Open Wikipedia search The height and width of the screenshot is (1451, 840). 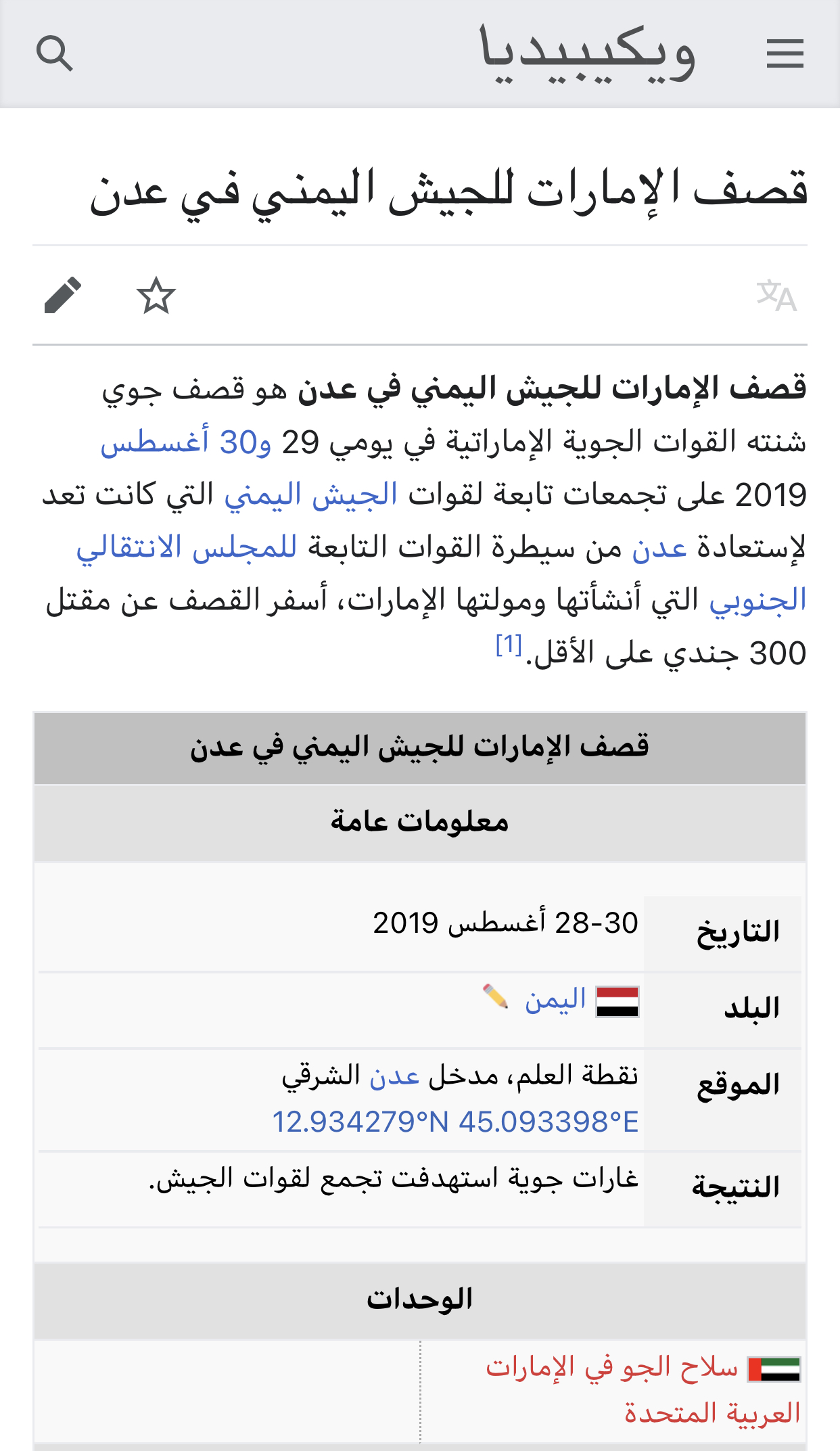pos(54,53)
